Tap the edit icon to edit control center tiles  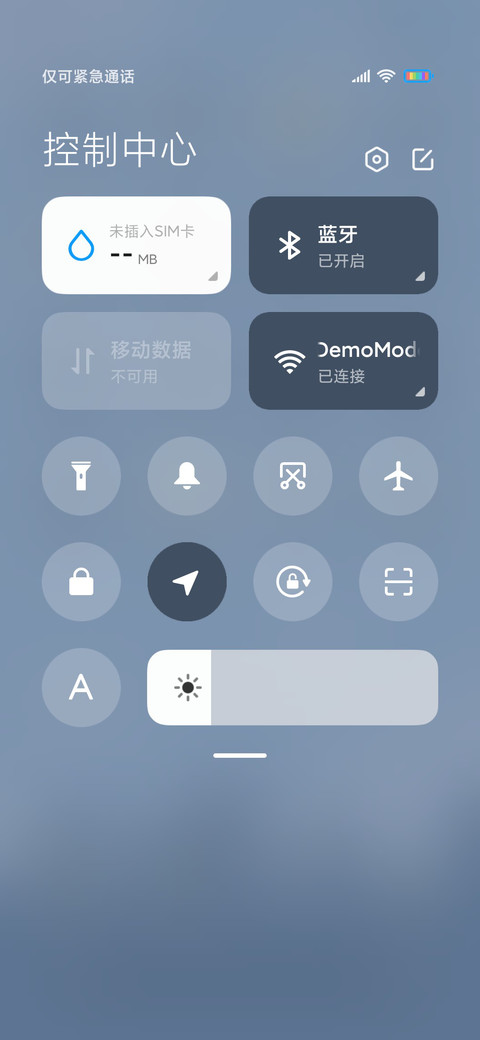point(423,159)
